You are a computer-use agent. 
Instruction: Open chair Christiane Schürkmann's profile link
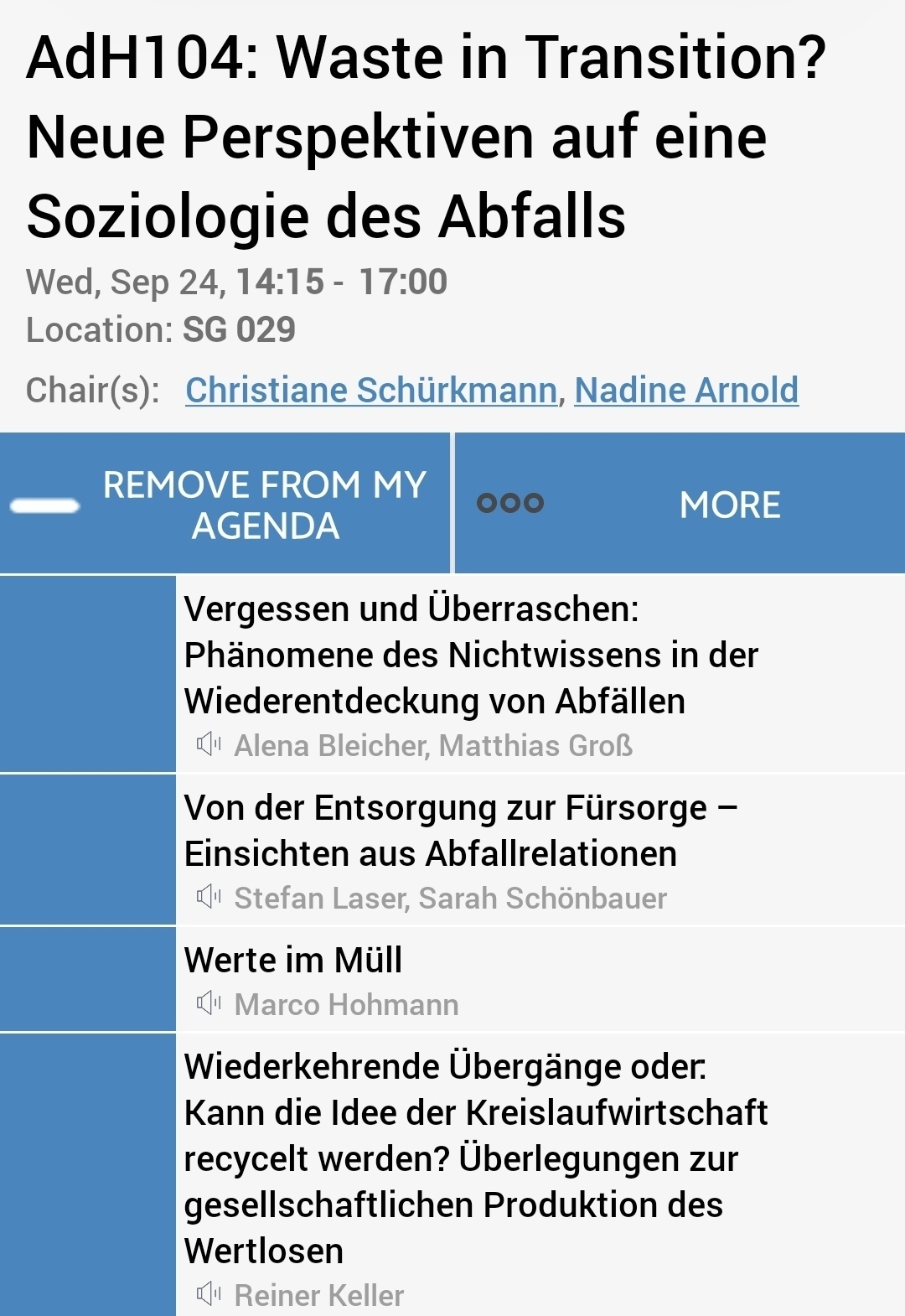[x=370, y=391]
